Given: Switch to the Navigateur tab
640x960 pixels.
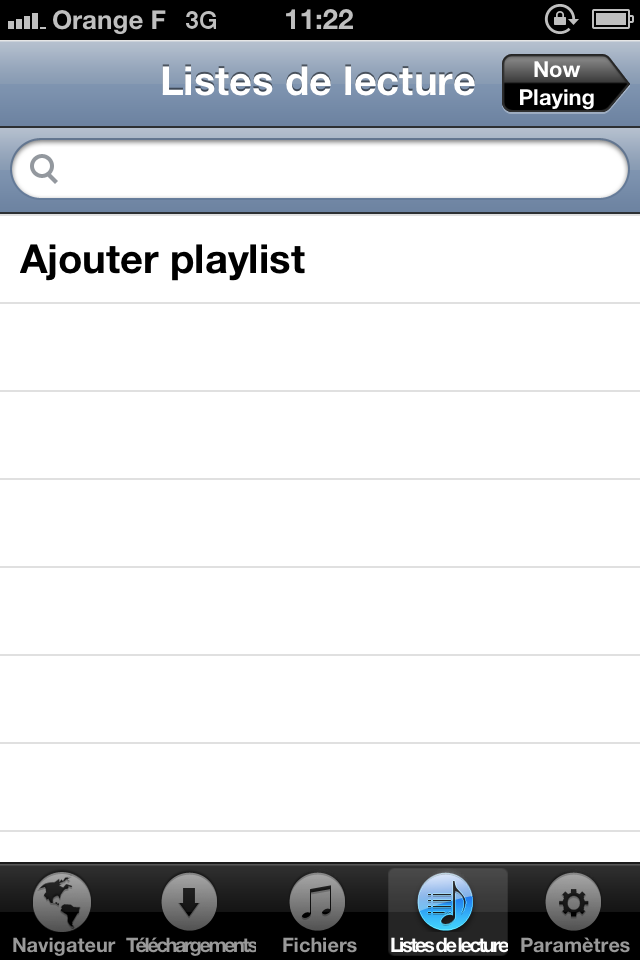Looking at the screenshot, I should click(63, 912).
